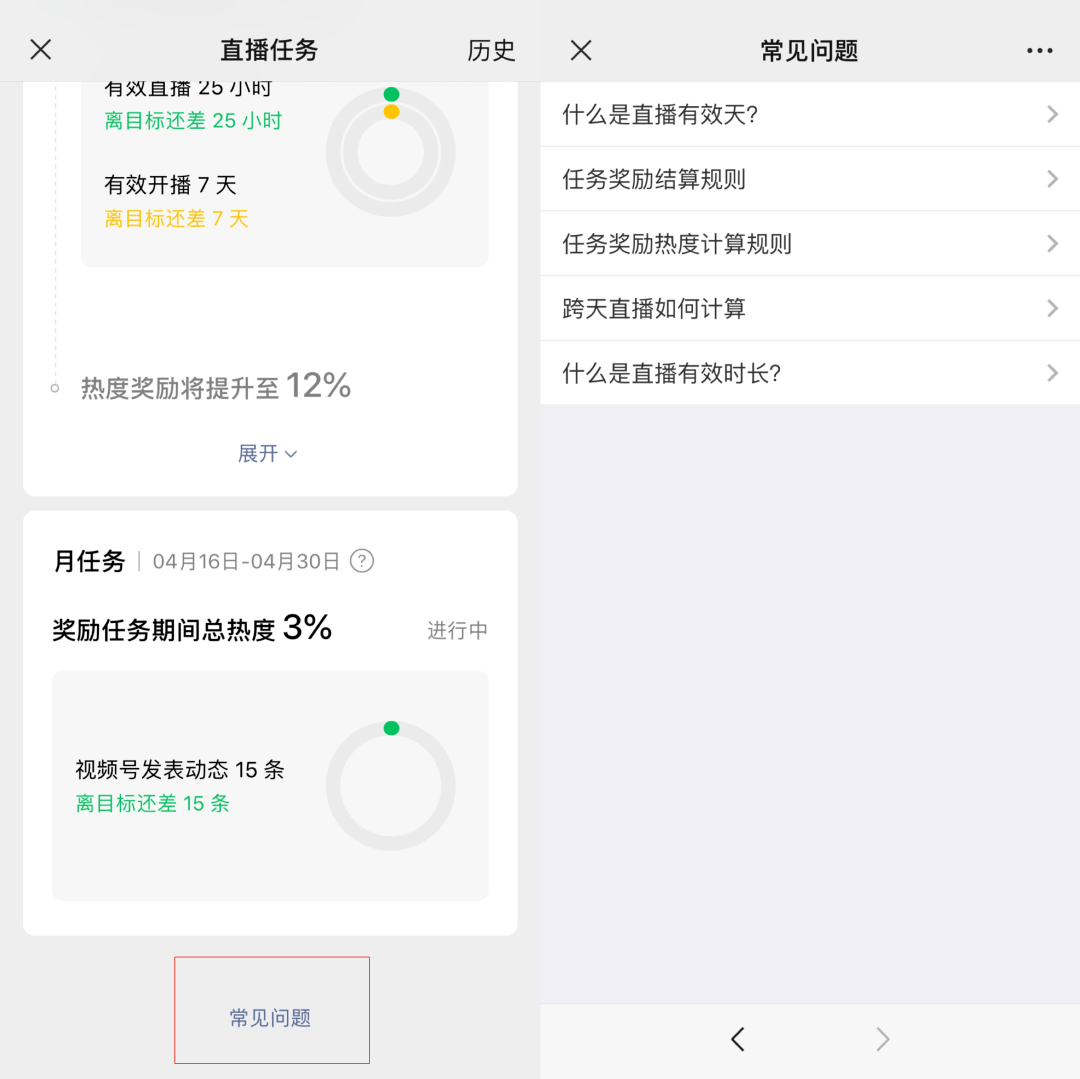Expand the task details with 展开
Screen dimensions: 1080x1079
[x=267, y=454]
